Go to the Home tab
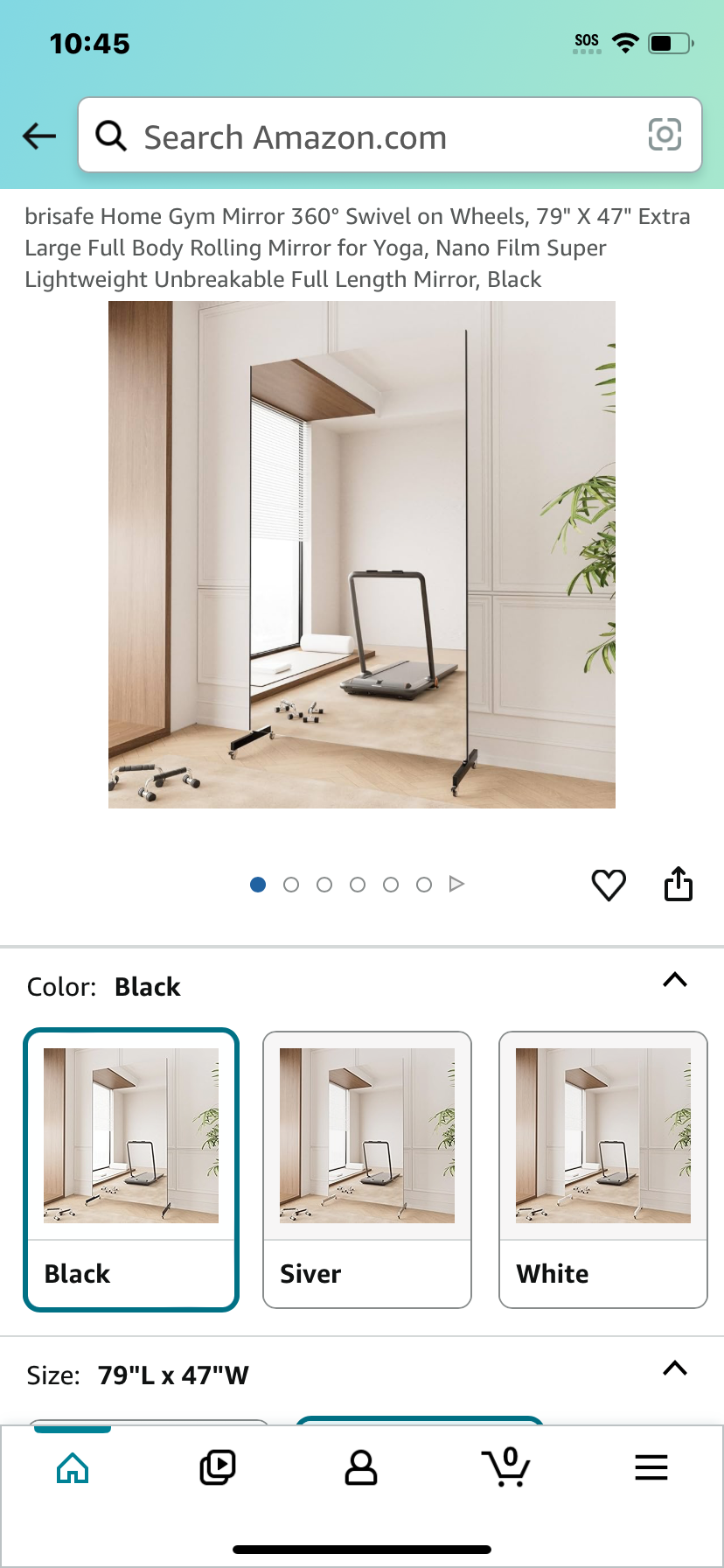724x1568 pixels. (73, 1467)
